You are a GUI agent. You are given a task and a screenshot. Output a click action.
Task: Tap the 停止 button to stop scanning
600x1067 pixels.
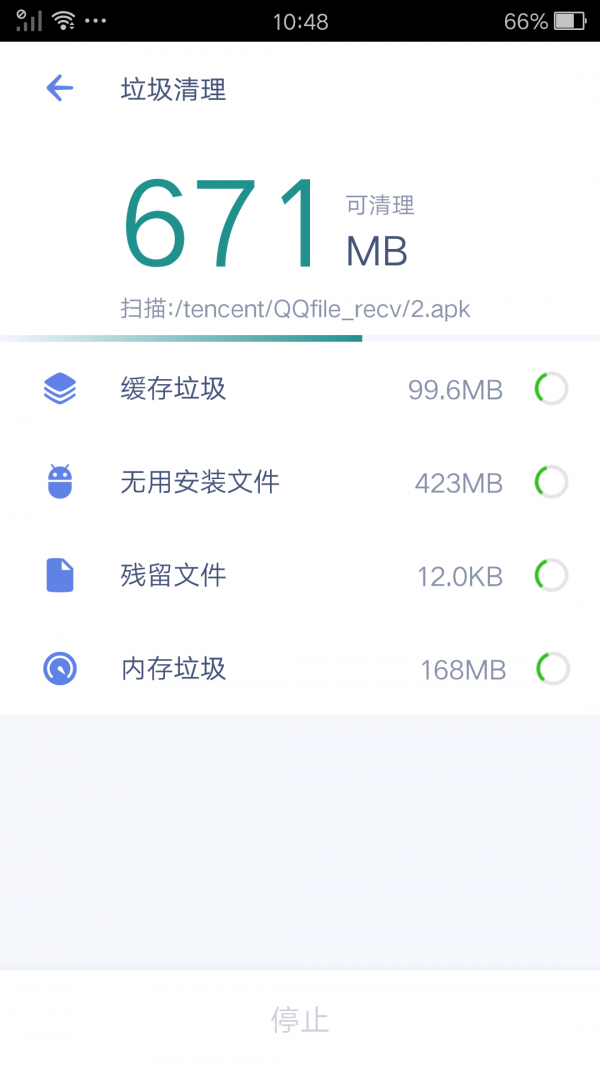300,1020
